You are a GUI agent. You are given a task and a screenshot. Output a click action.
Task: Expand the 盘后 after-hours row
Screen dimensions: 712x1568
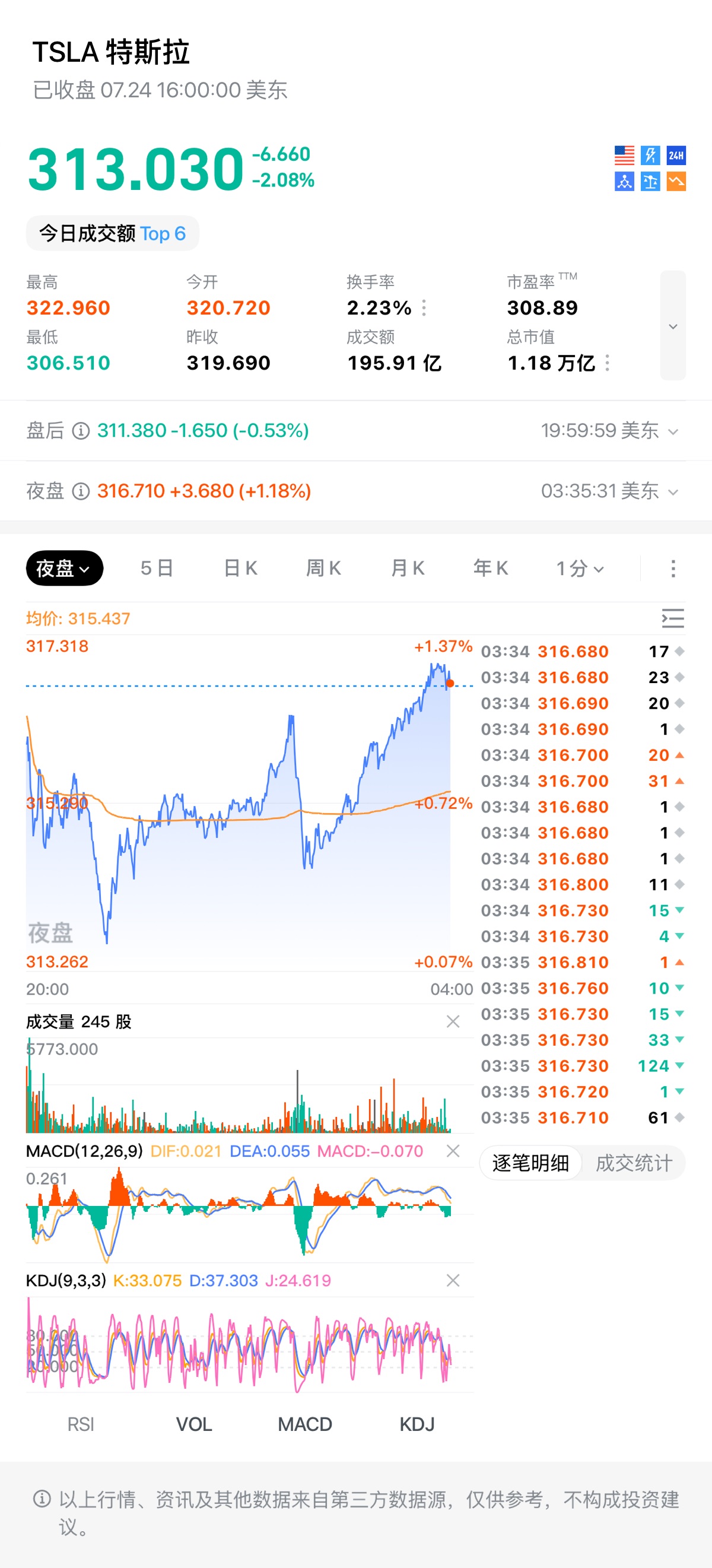pos(356,430)
